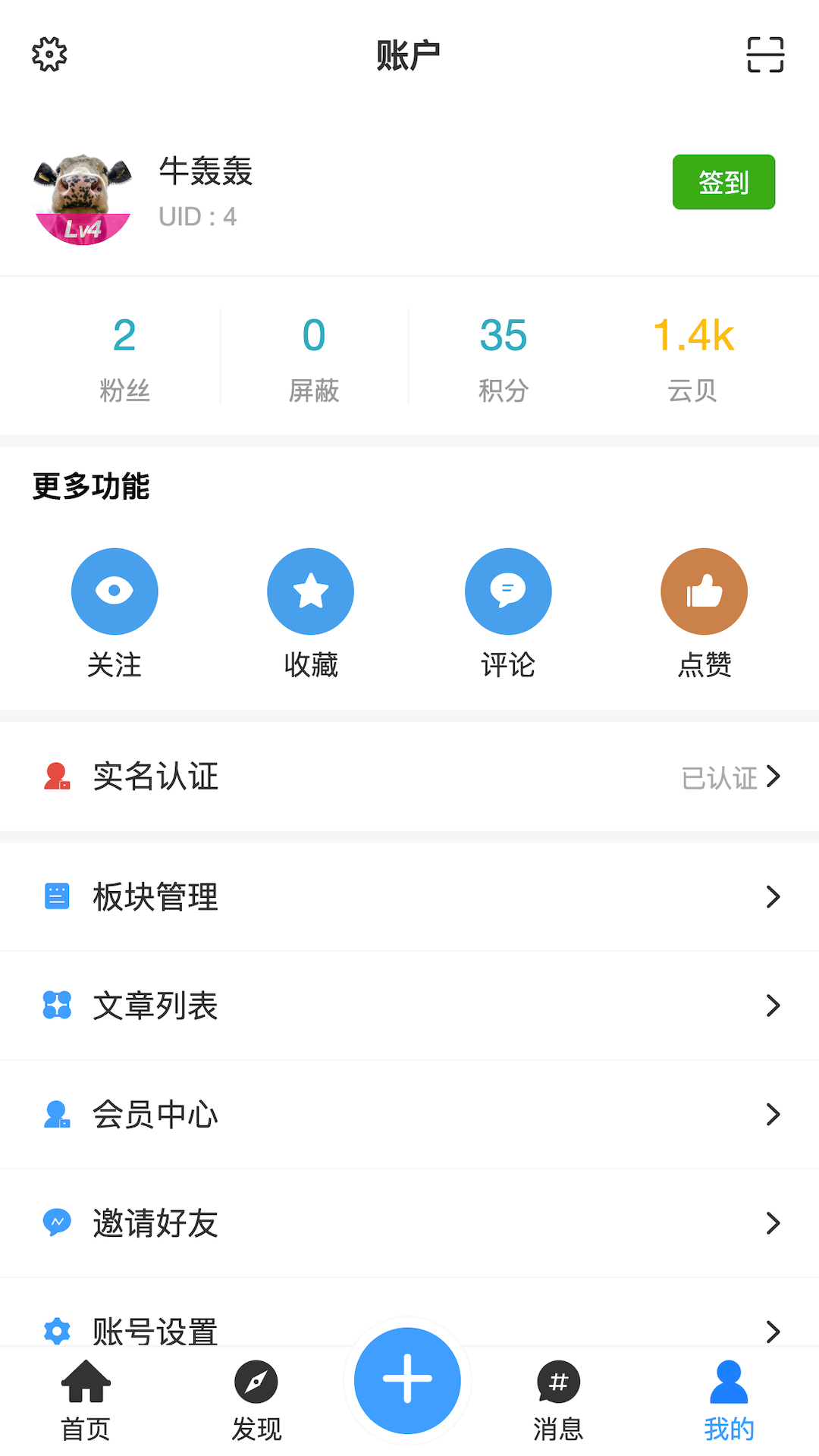Open 会员中心 member center
Image resolution: width=819 pixels, height=1456 pixels.
(x=409, y=1114)
